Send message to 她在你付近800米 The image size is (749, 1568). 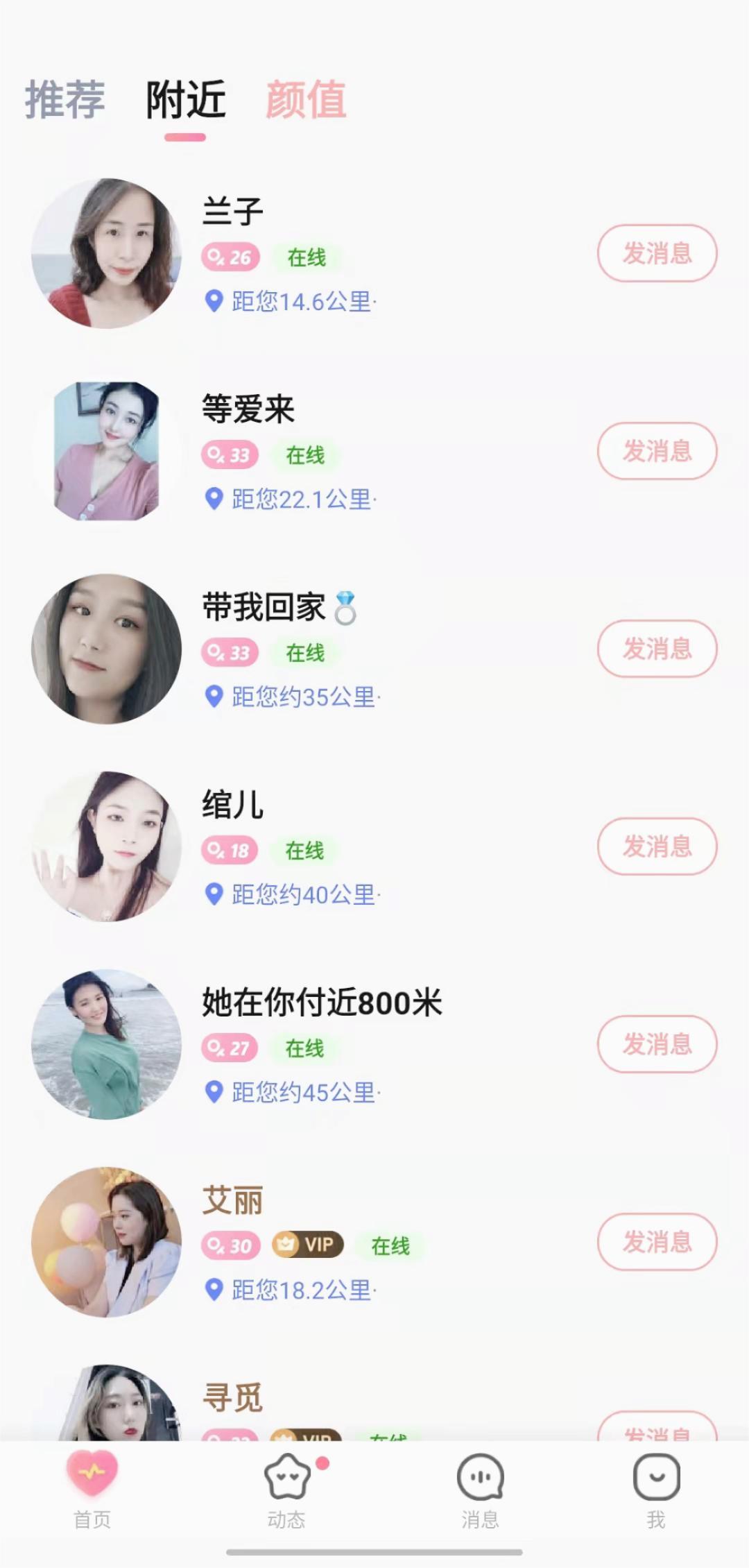[657, 1044]
